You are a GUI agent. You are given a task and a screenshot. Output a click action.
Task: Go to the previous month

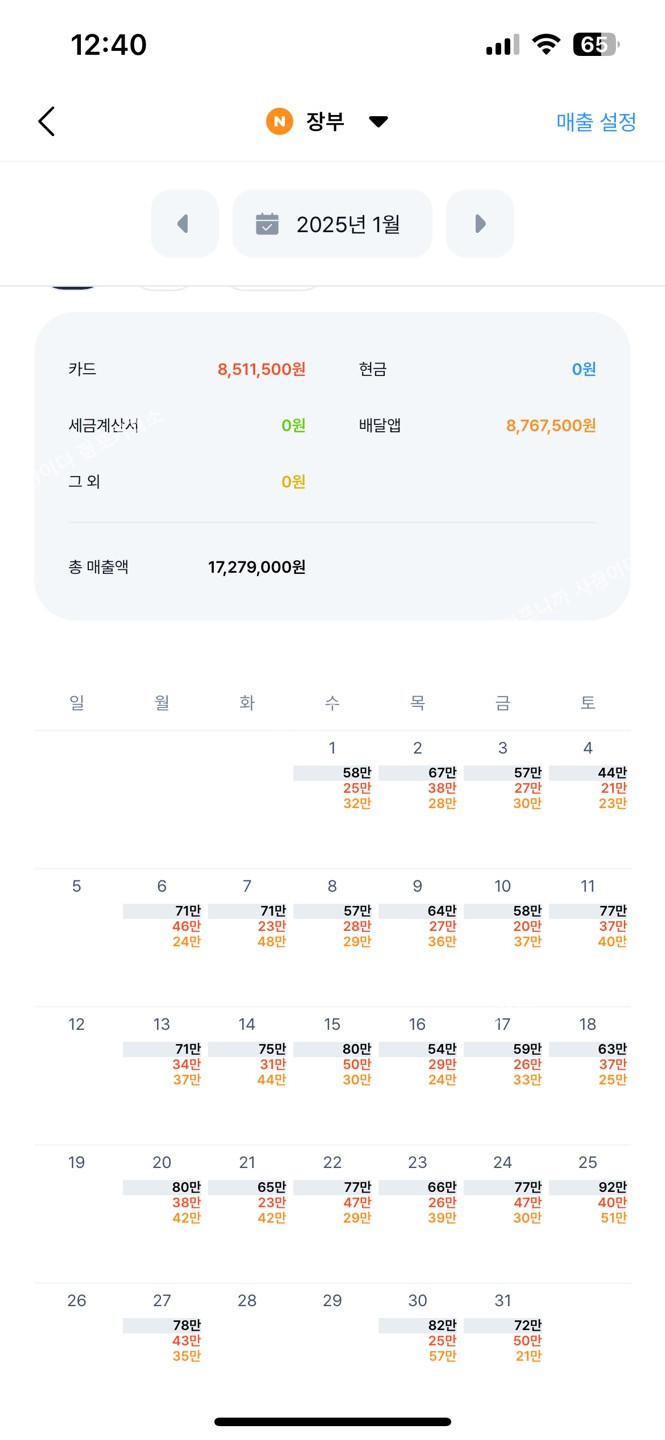click(184, 224)
